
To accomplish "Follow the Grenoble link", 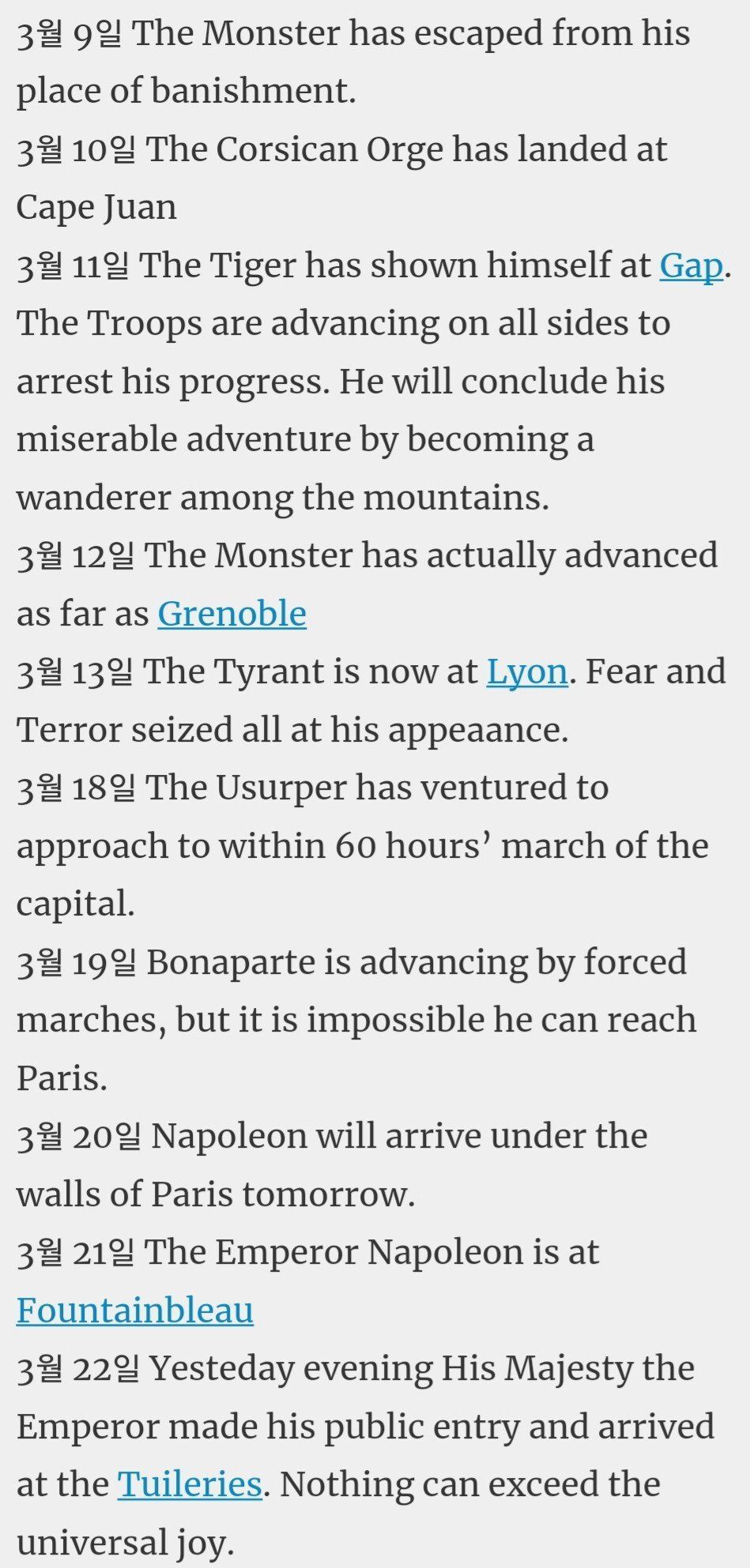I will (232, 614).
